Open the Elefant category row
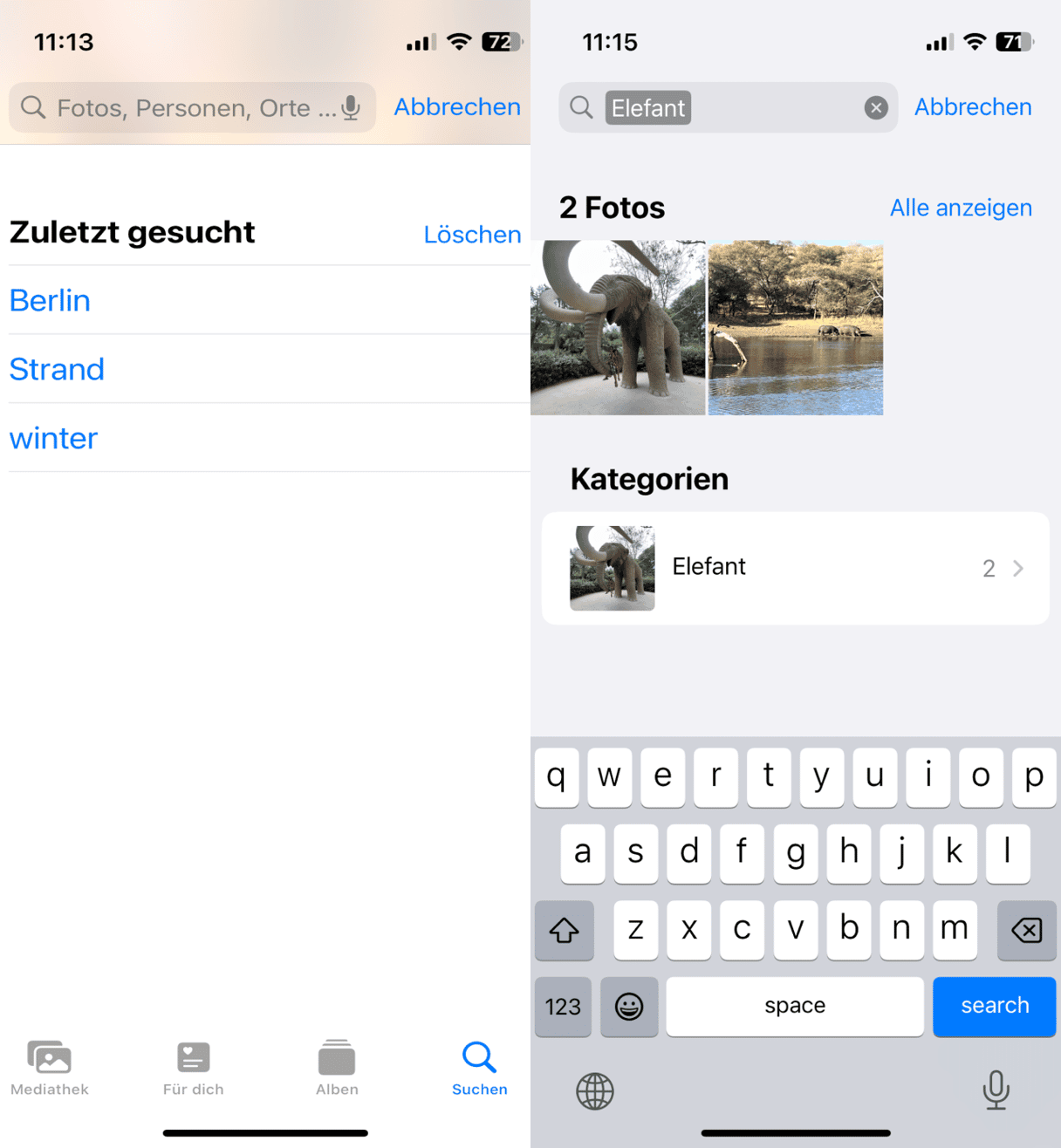This screenshot has width=1061, height=1148. point(795,568)
